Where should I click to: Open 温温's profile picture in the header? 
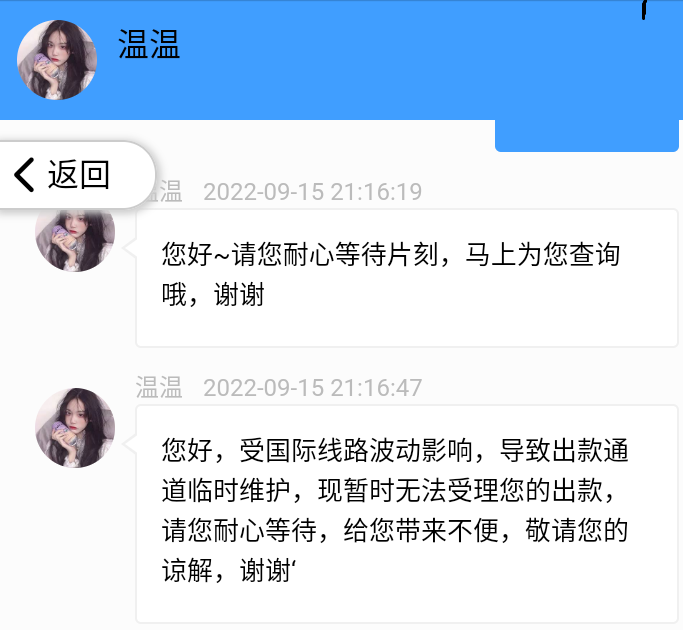click(x=57, y=60)
